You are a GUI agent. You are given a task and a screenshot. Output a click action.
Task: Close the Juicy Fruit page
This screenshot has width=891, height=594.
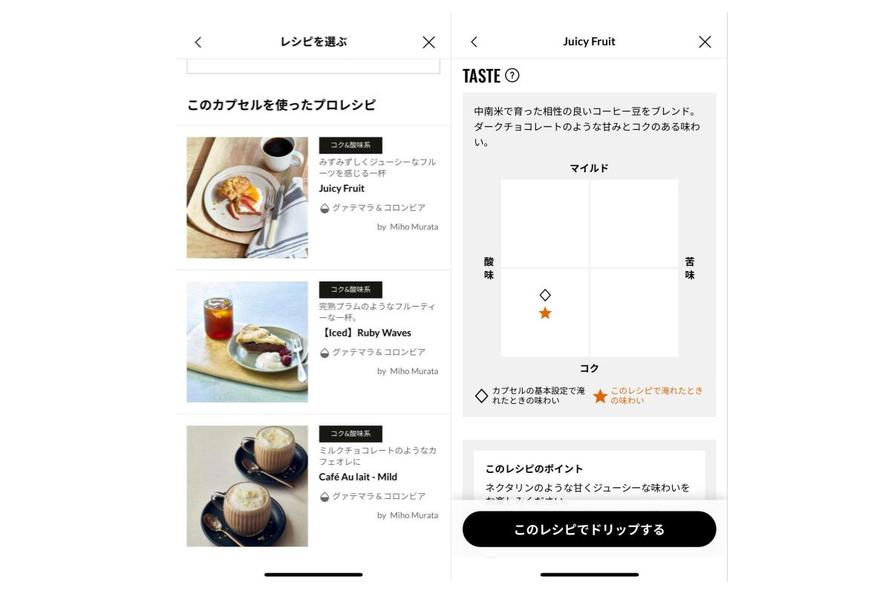click(x=705, y=42)
